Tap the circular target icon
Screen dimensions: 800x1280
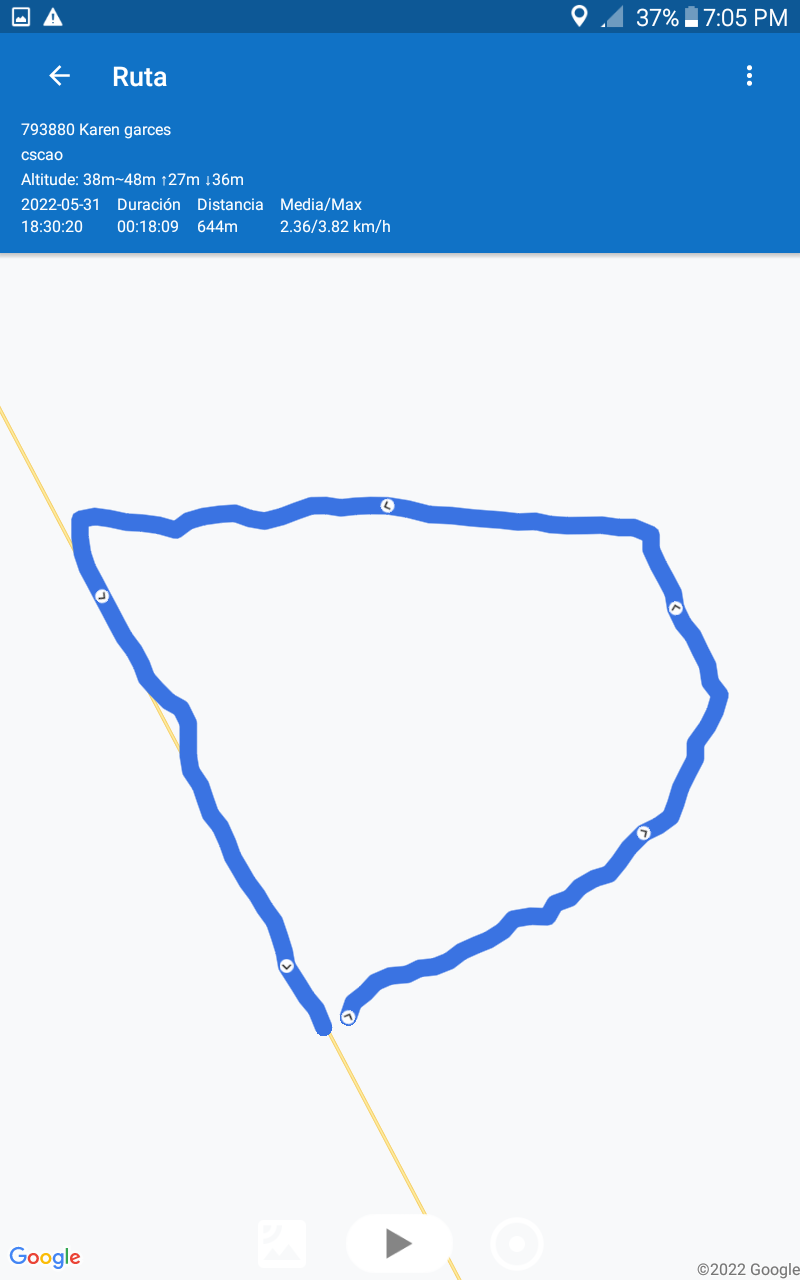point(517,1244)
